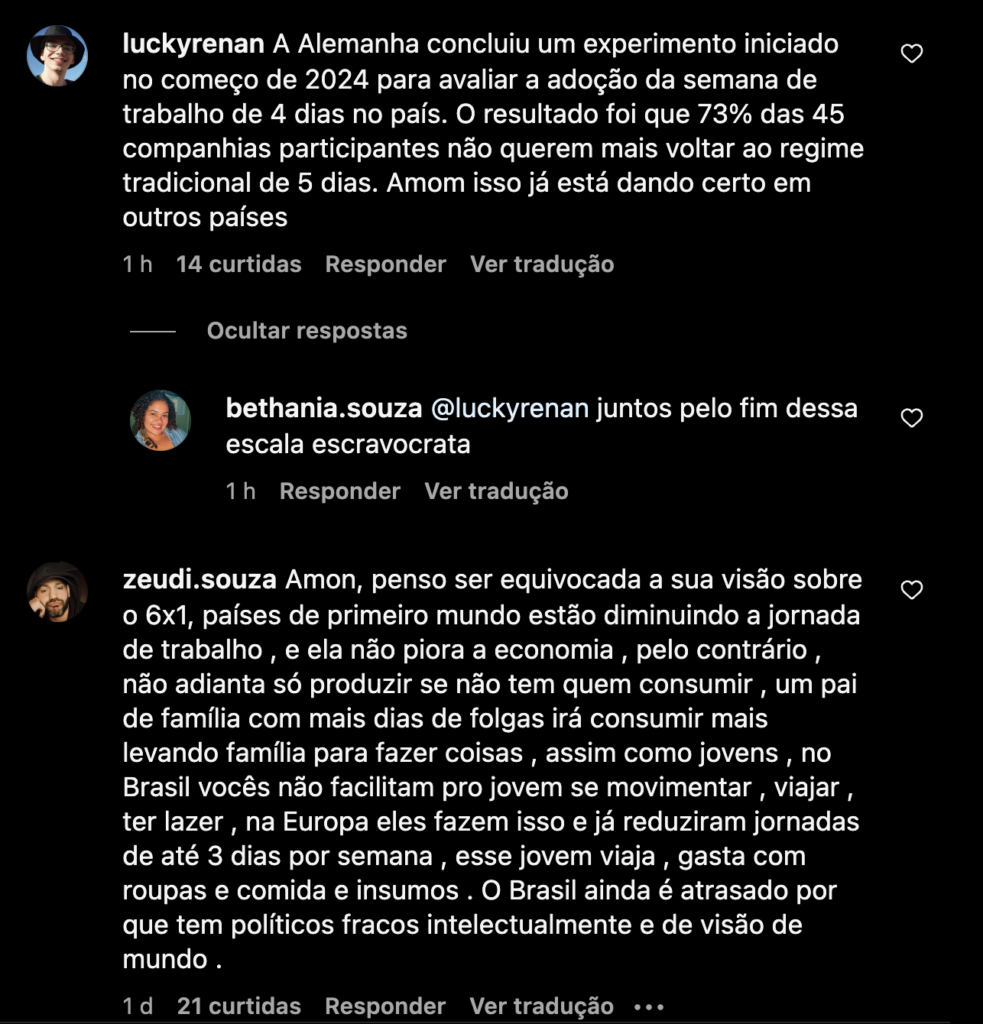Screen dimensions: 983x1024
Task: Open zeudi.souza's profile picture
Action: pyautogui.click(x=57, y=591)
